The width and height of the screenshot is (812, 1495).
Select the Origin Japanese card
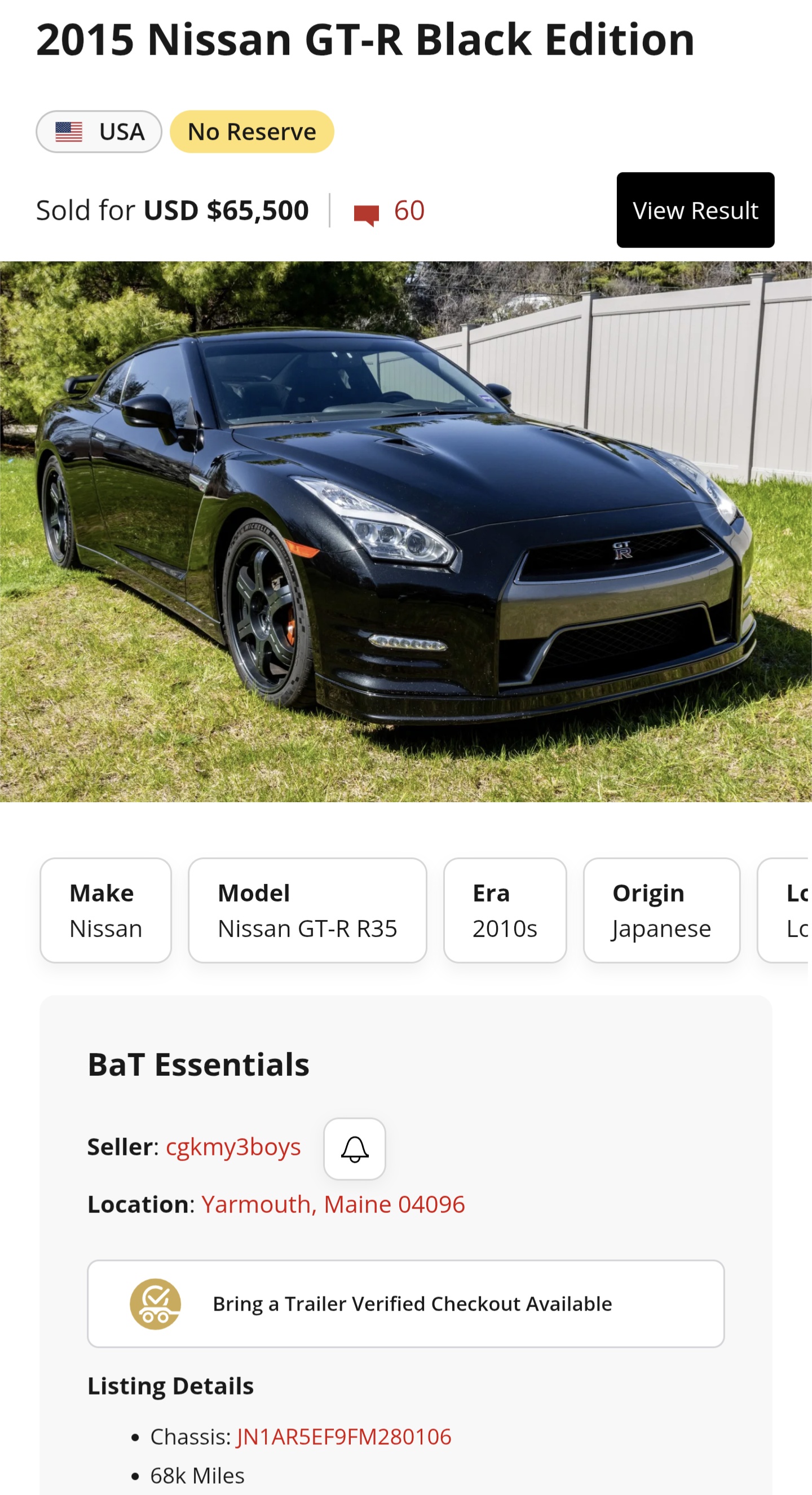point(662,910)
